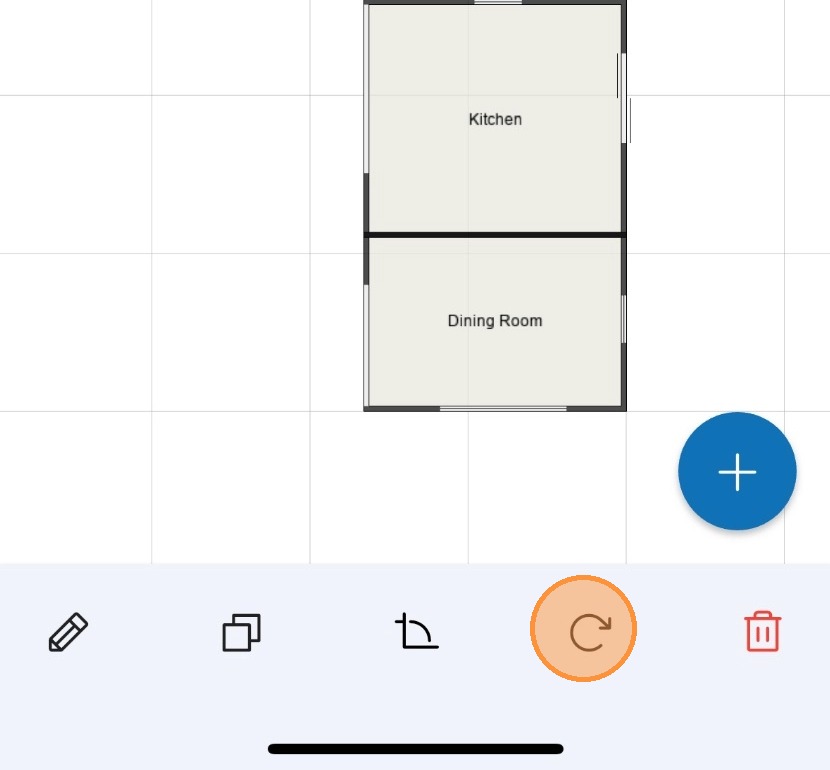This screenshot has height=770, width=830.
Task: Duplicate the selected room
Action: (241, 633)
